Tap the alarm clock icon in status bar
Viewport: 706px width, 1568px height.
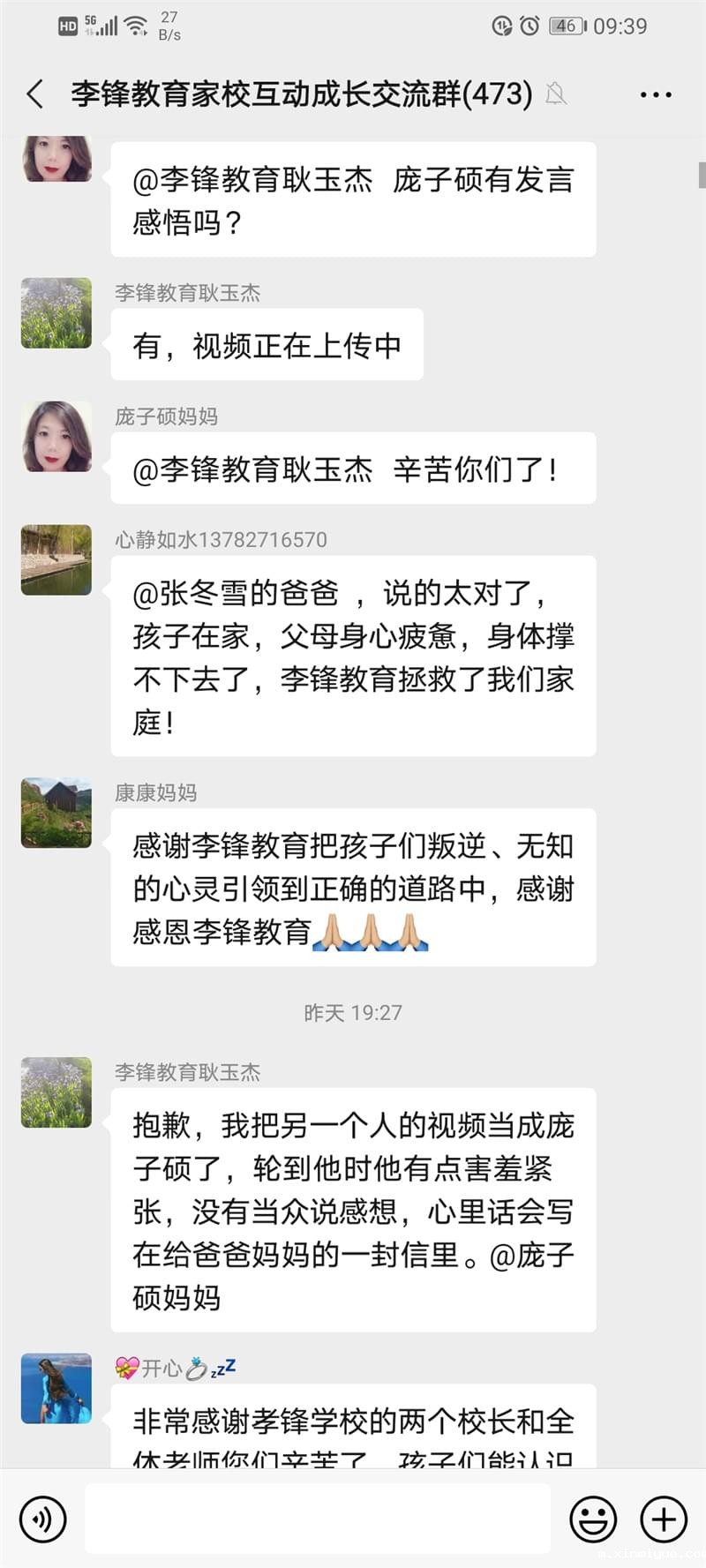528,26
